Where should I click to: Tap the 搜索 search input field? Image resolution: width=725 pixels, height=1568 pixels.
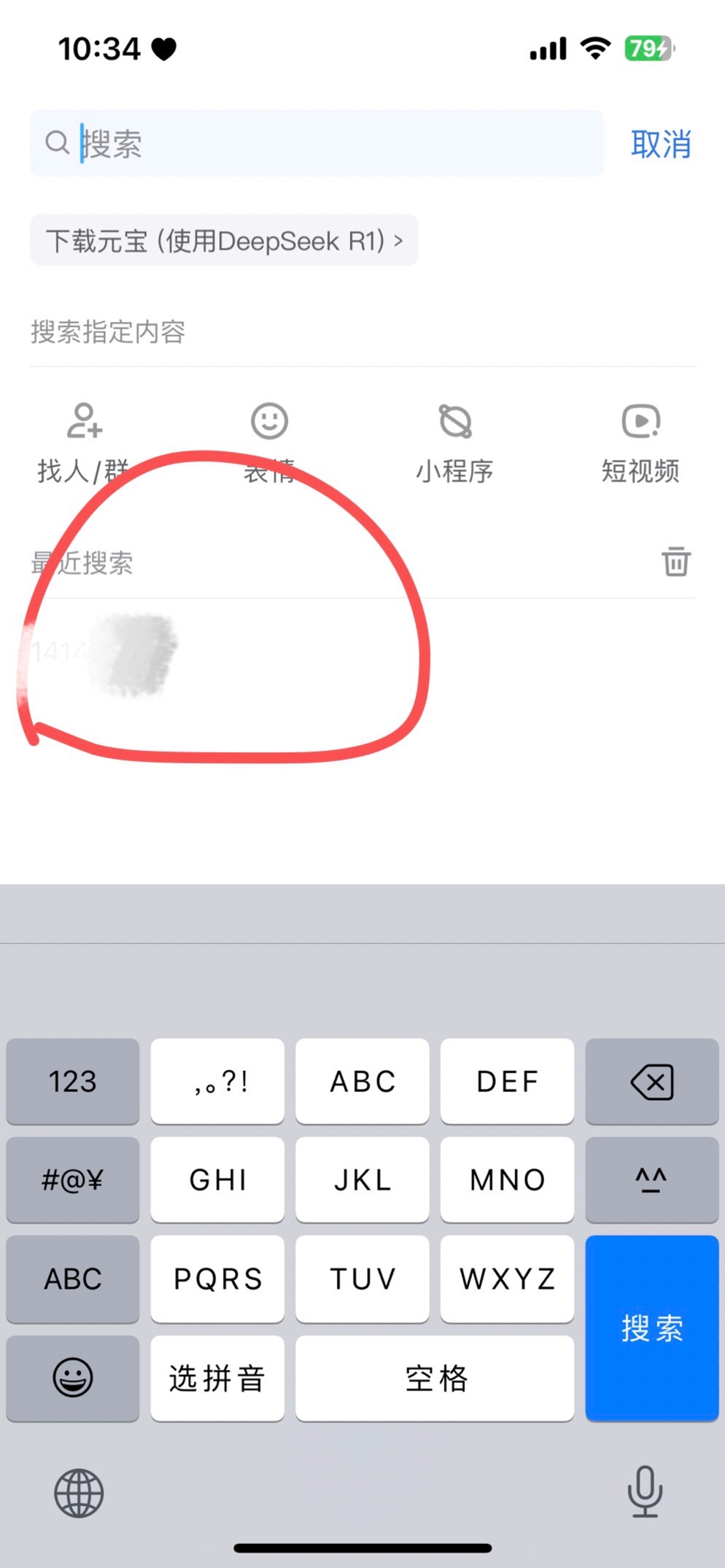coord(328,143)
